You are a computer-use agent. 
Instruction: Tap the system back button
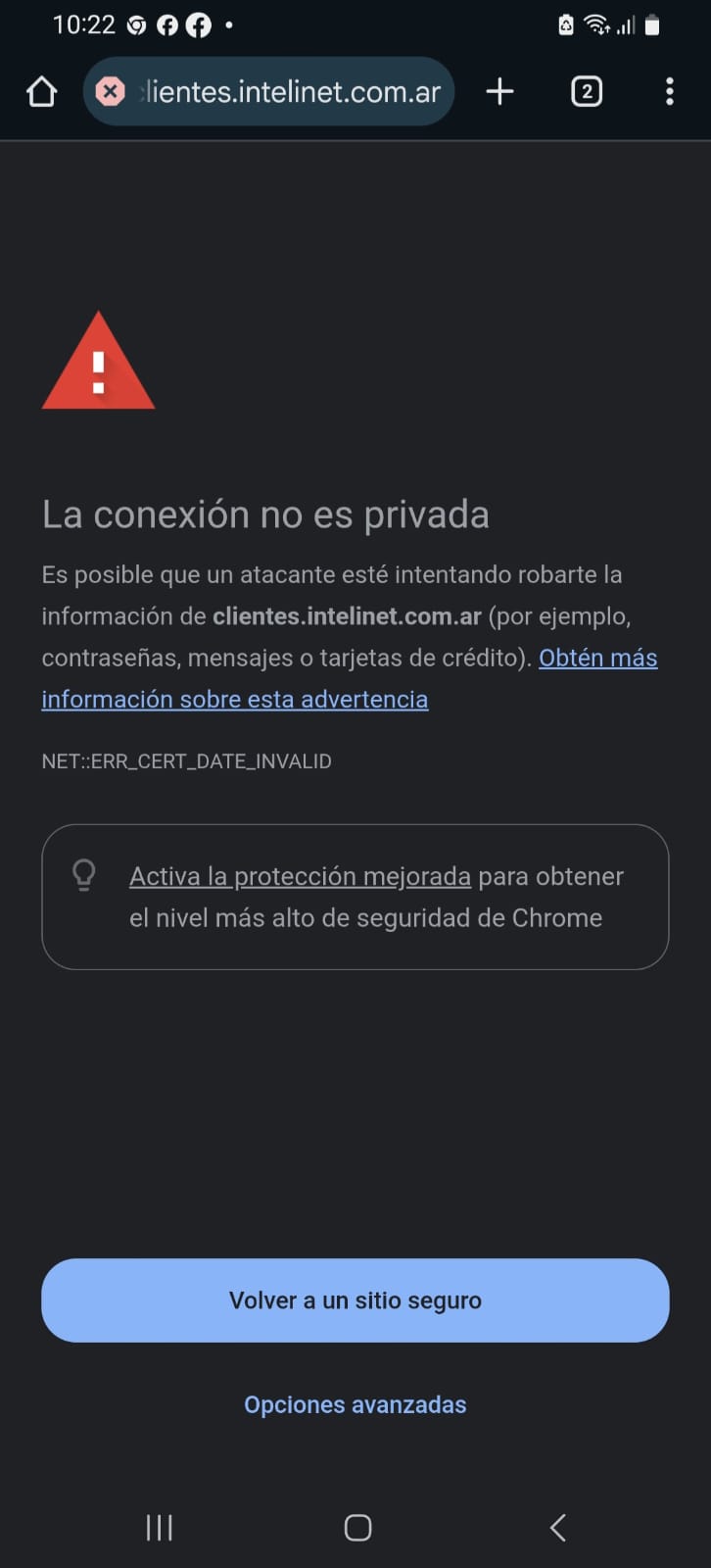click(557, 1527)
